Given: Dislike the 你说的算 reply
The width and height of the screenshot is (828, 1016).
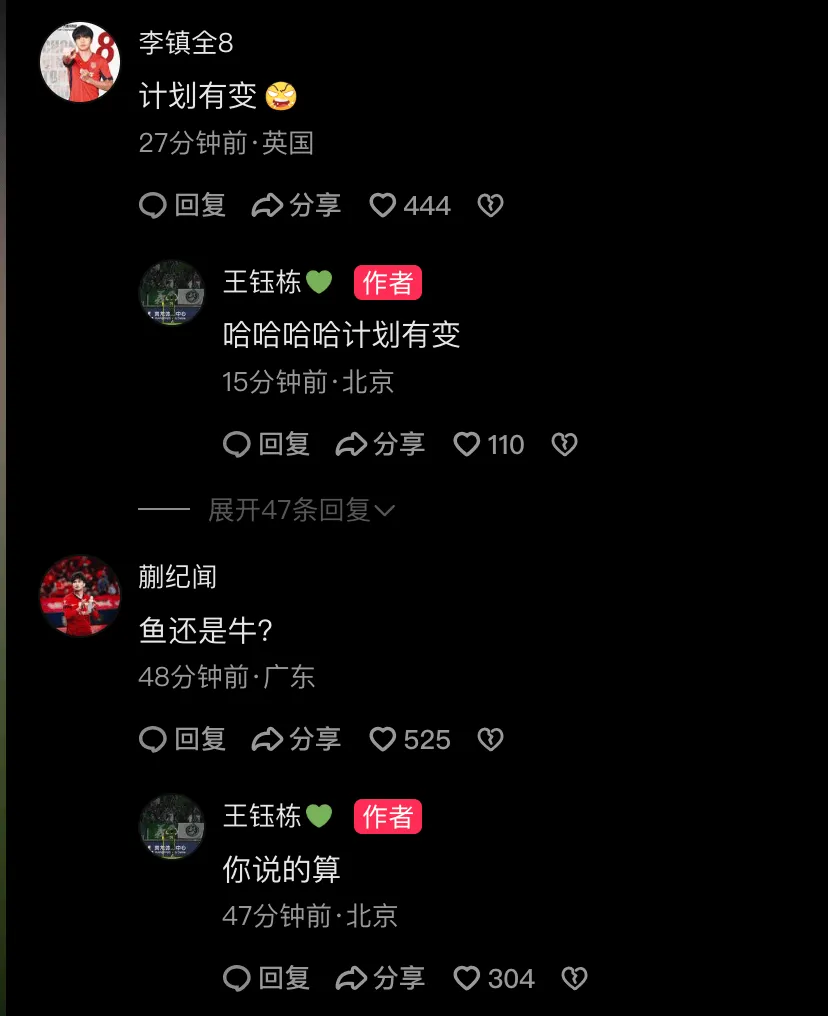Looking at the screenshot, I should click(x=574, y=978).
